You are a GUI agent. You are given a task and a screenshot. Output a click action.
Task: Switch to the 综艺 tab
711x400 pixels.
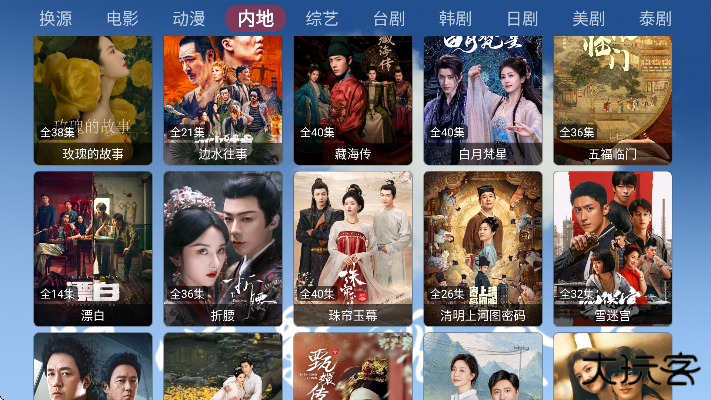322,18
